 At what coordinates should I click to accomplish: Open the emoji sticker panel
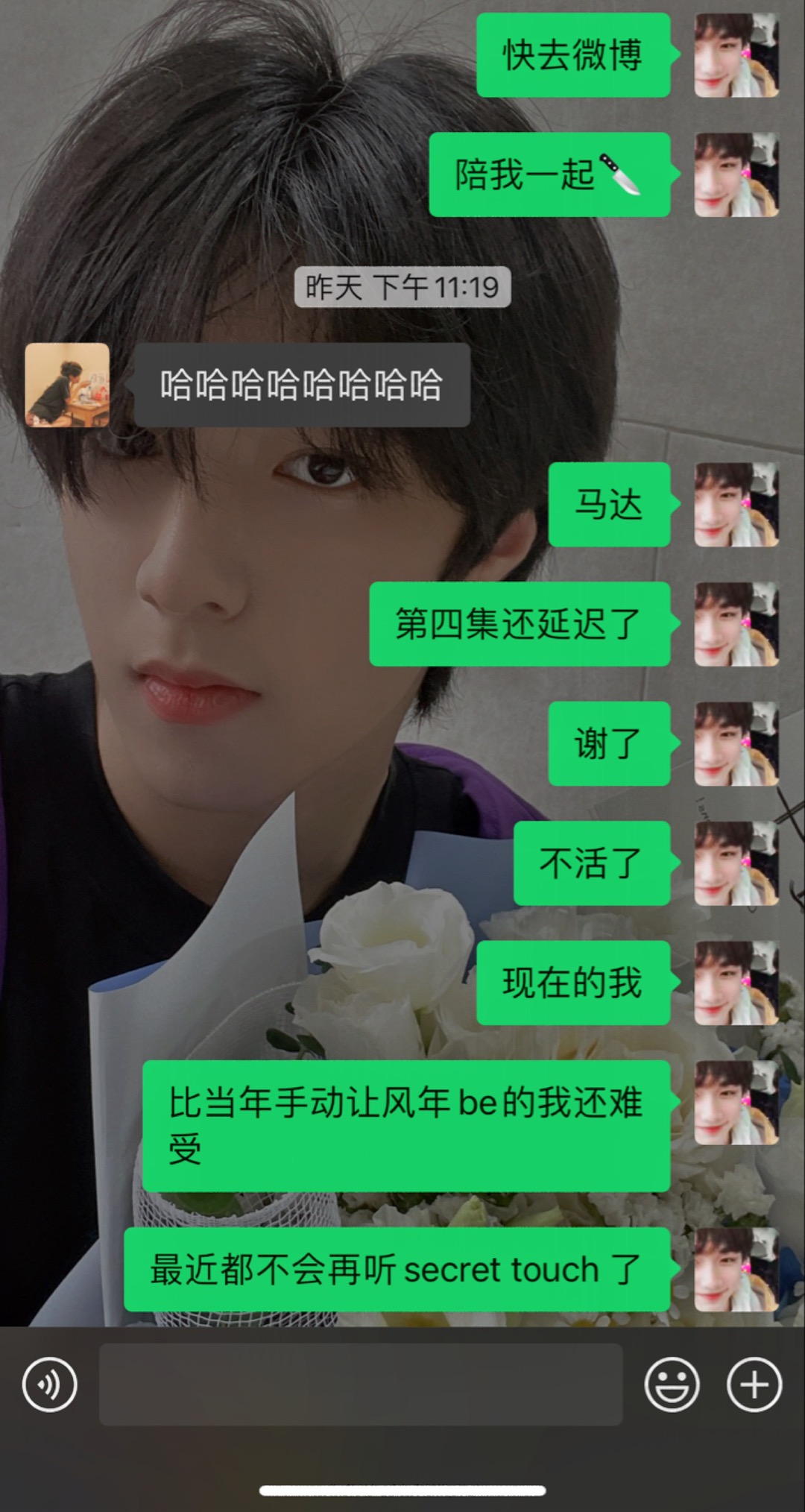click(672, 1385)
